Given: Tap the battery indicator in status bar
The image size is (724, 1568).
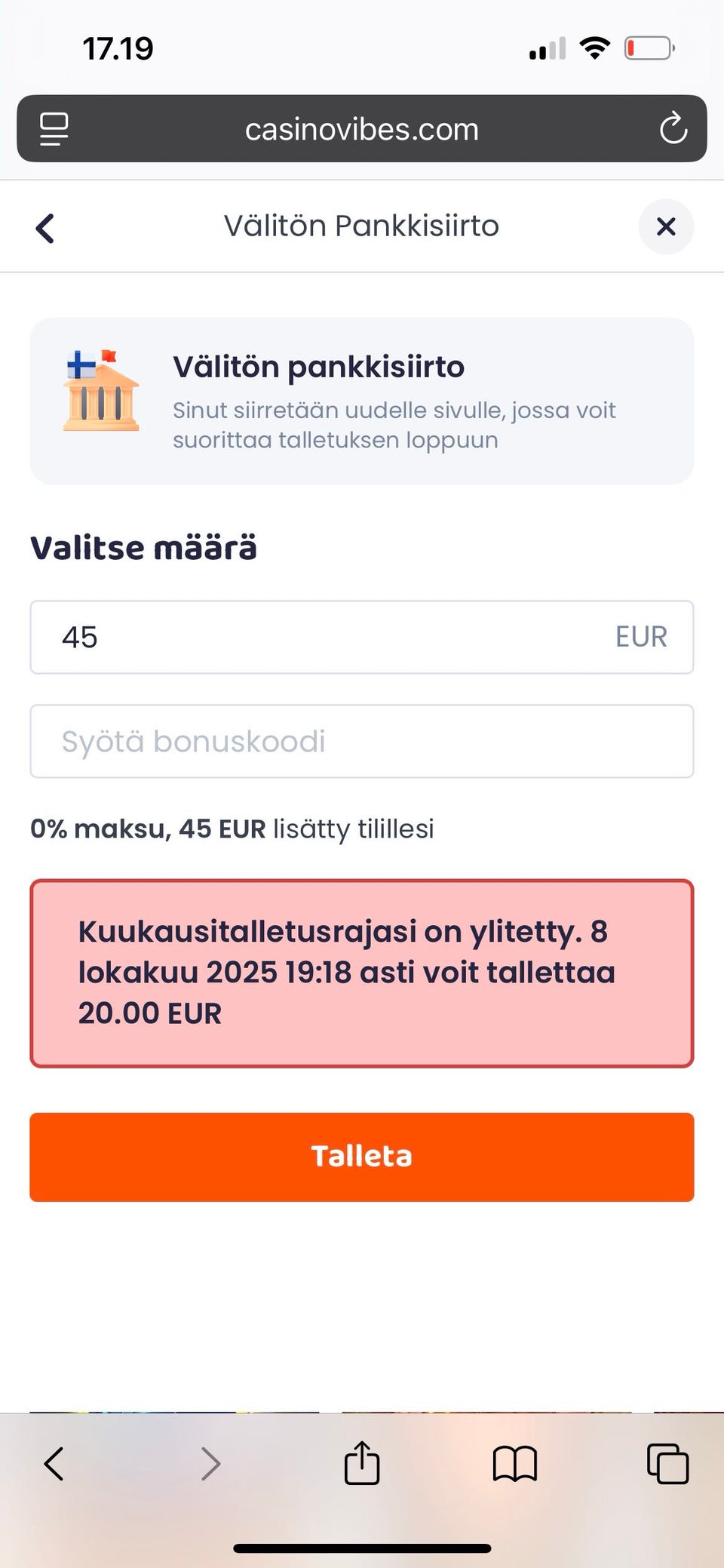Looking at the screenshot, I should coord(650,47).
